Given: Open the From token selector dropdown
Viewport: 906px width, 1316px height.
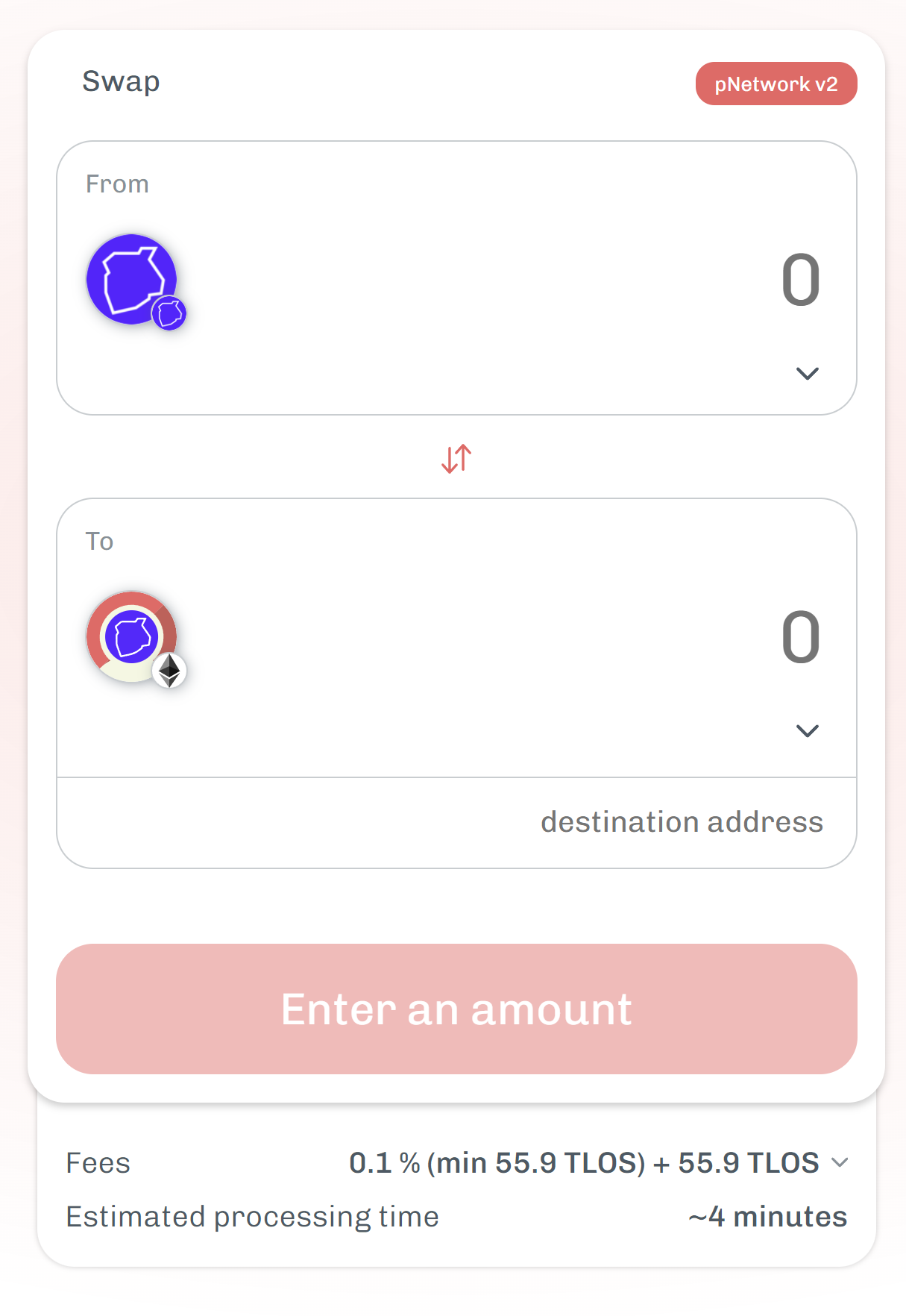Looking at the screenshot, I should pyautogui.click(x=807, y=373).
